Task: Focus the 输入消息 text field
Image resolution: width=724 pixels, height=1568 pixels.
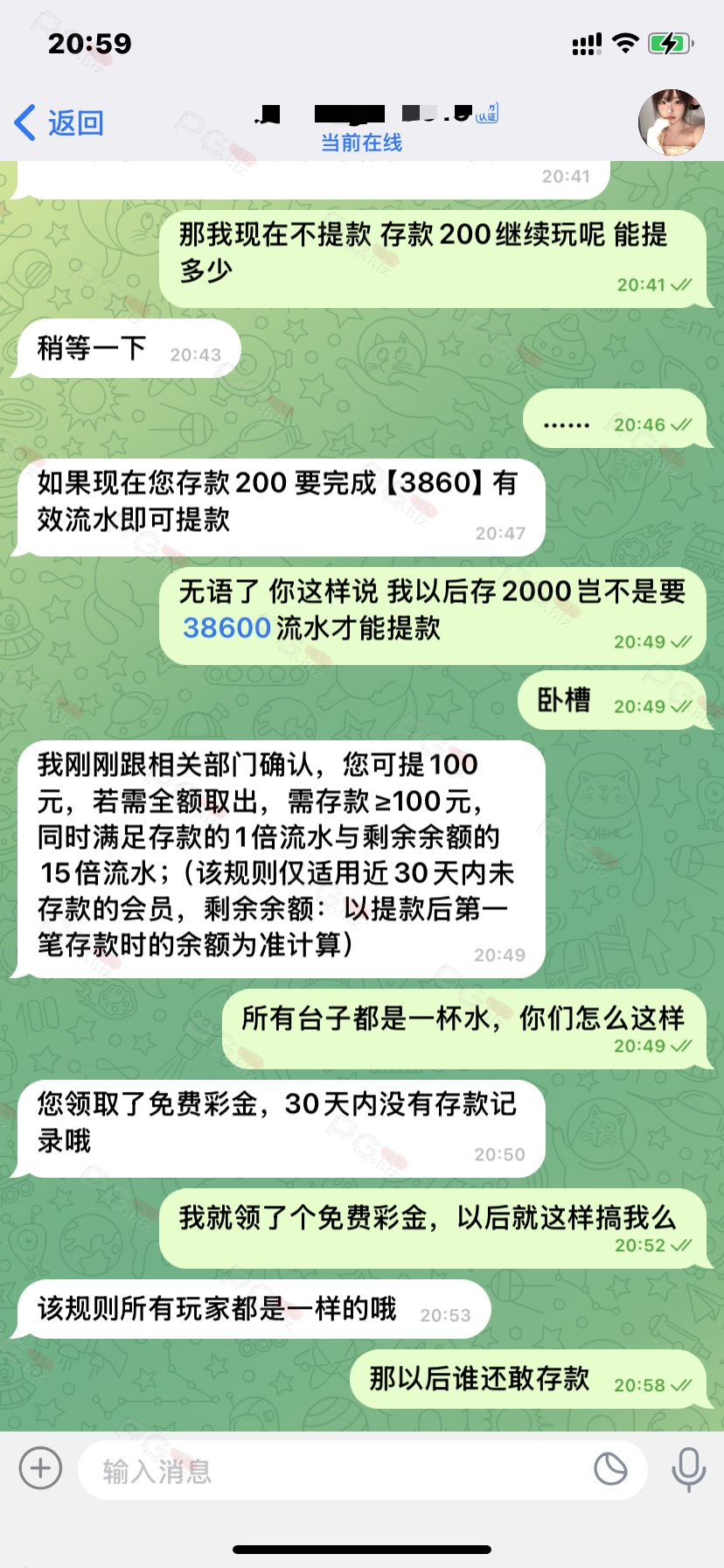Action: coord(332,1471)
